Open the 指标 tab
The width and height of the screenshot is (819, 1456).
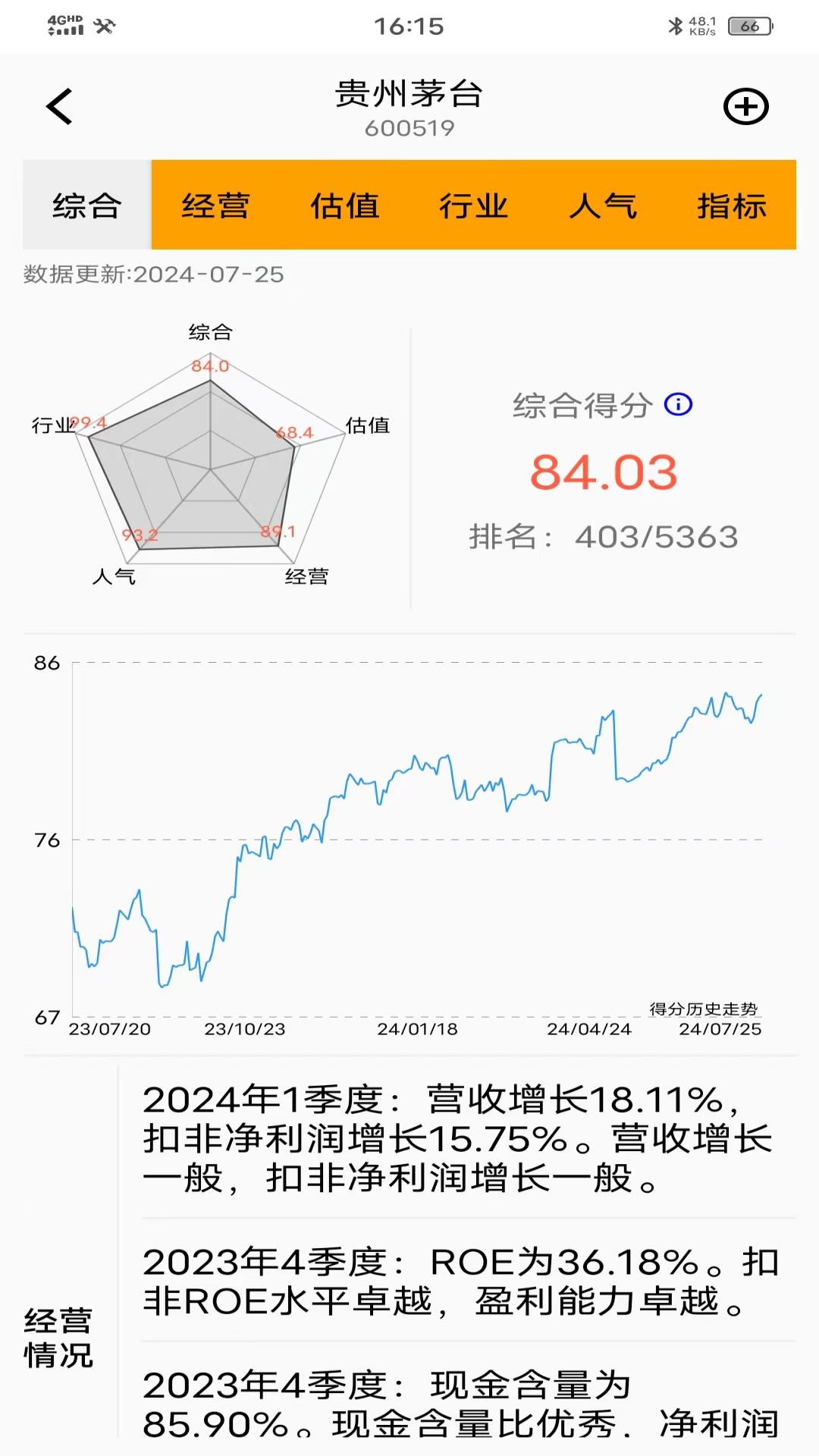tap(732, 205)
